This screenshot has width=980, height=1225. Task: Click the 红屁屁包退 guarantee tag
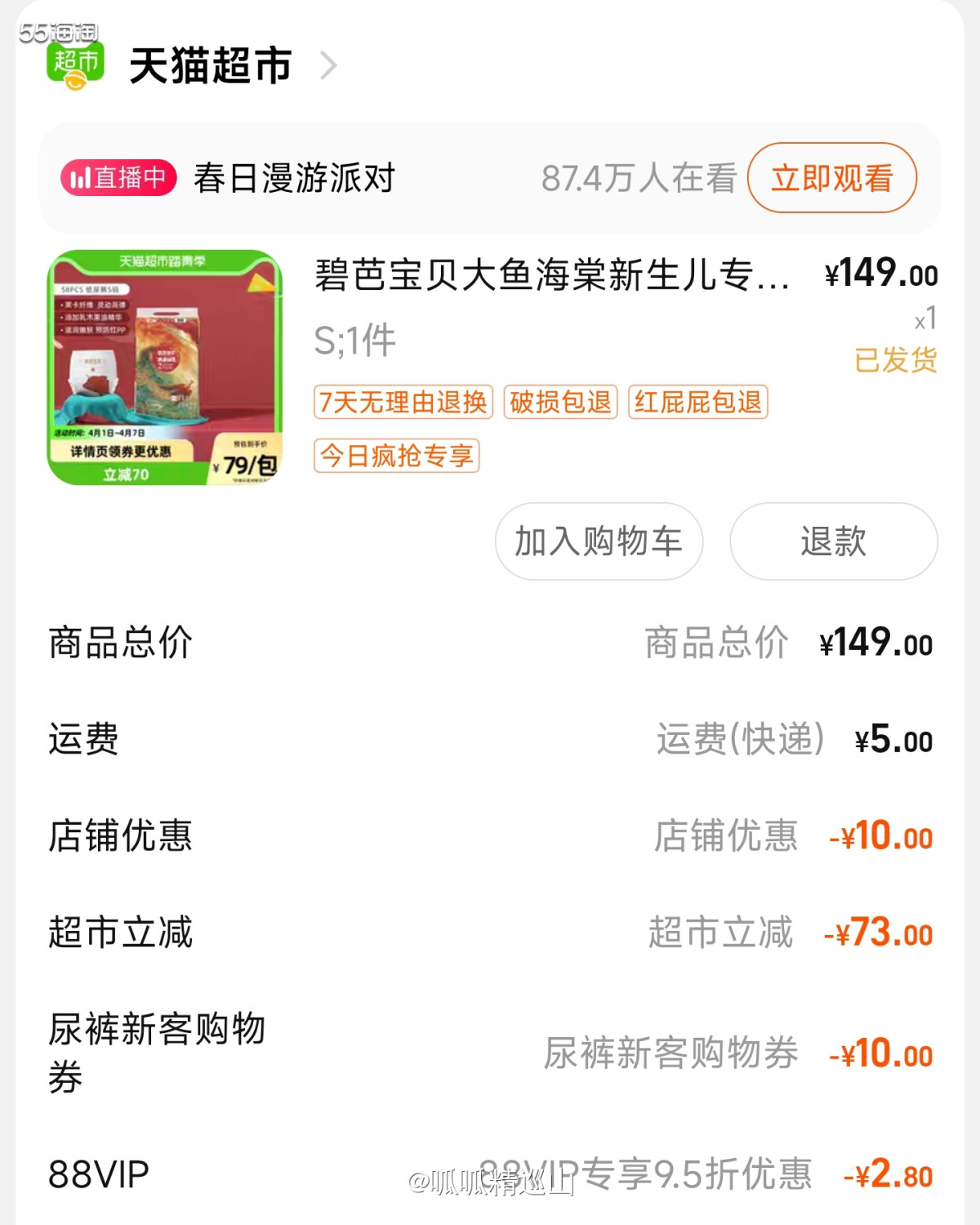[697, 402]
